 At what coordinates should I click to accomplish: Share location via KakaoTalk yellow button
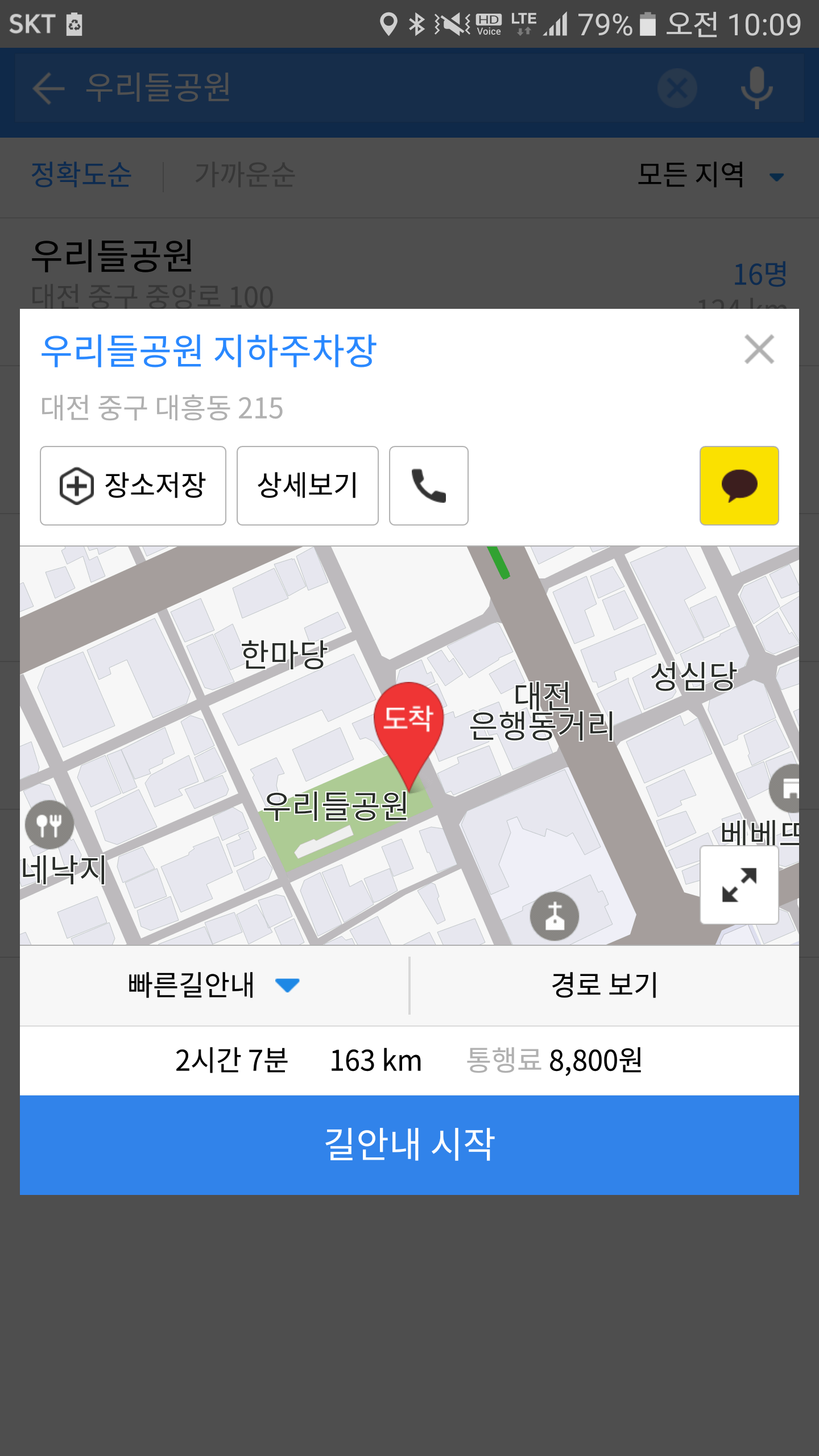739,486
